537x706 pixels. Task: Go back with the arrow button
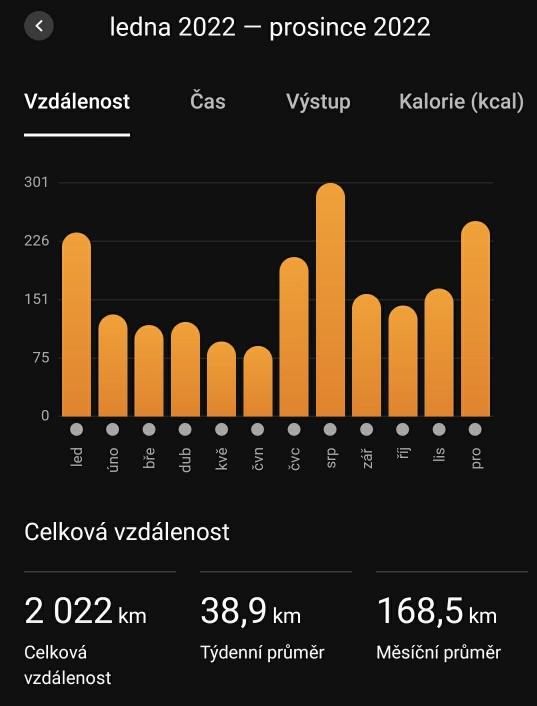pyautogui.click(x=39, y=26)
